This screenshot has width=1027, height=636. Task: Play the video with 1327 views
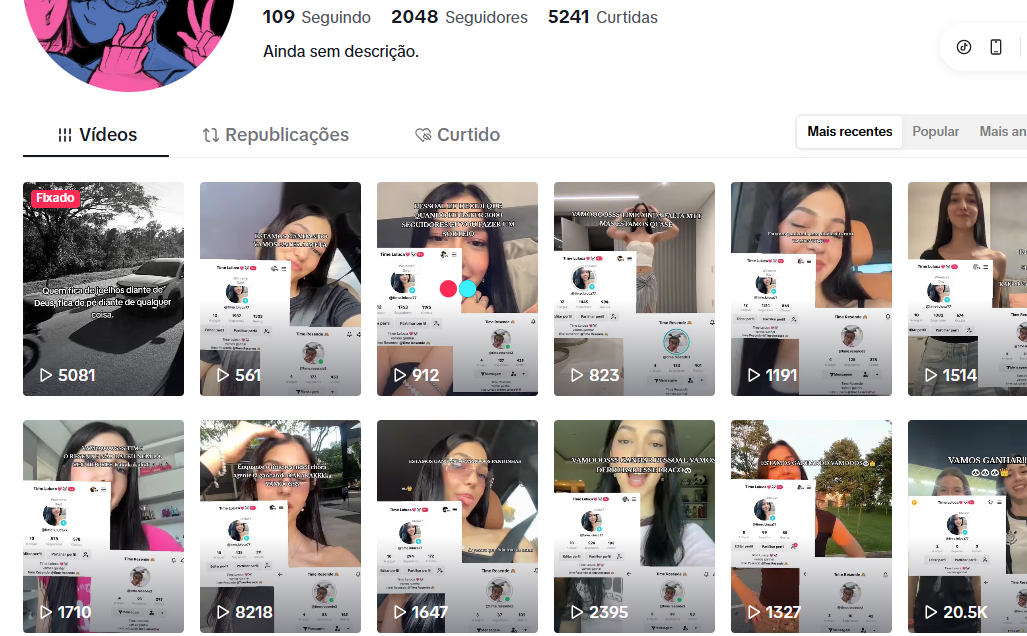811,526
